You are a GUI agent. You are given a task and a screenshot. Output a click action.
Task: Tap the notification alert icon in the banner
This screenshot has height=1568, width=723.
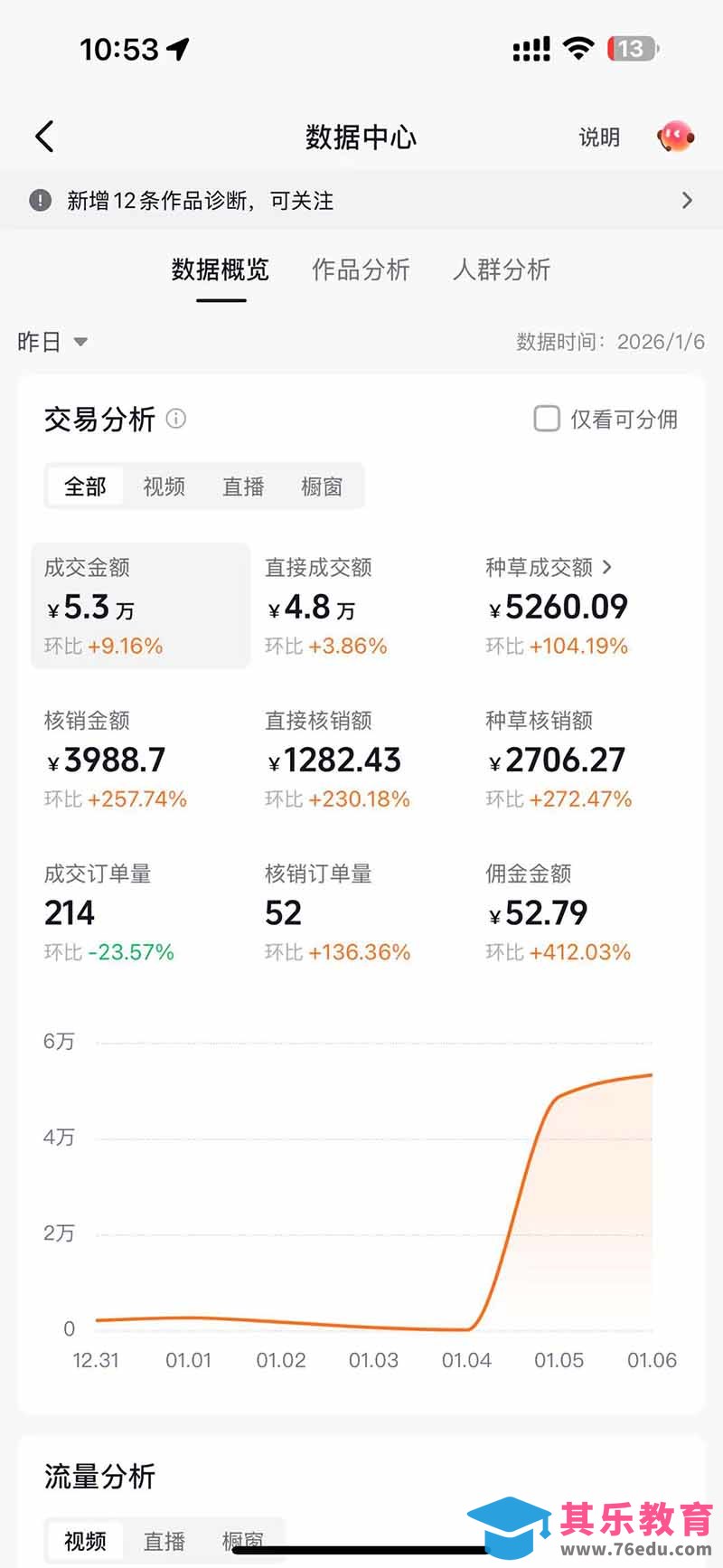point(40,200)
